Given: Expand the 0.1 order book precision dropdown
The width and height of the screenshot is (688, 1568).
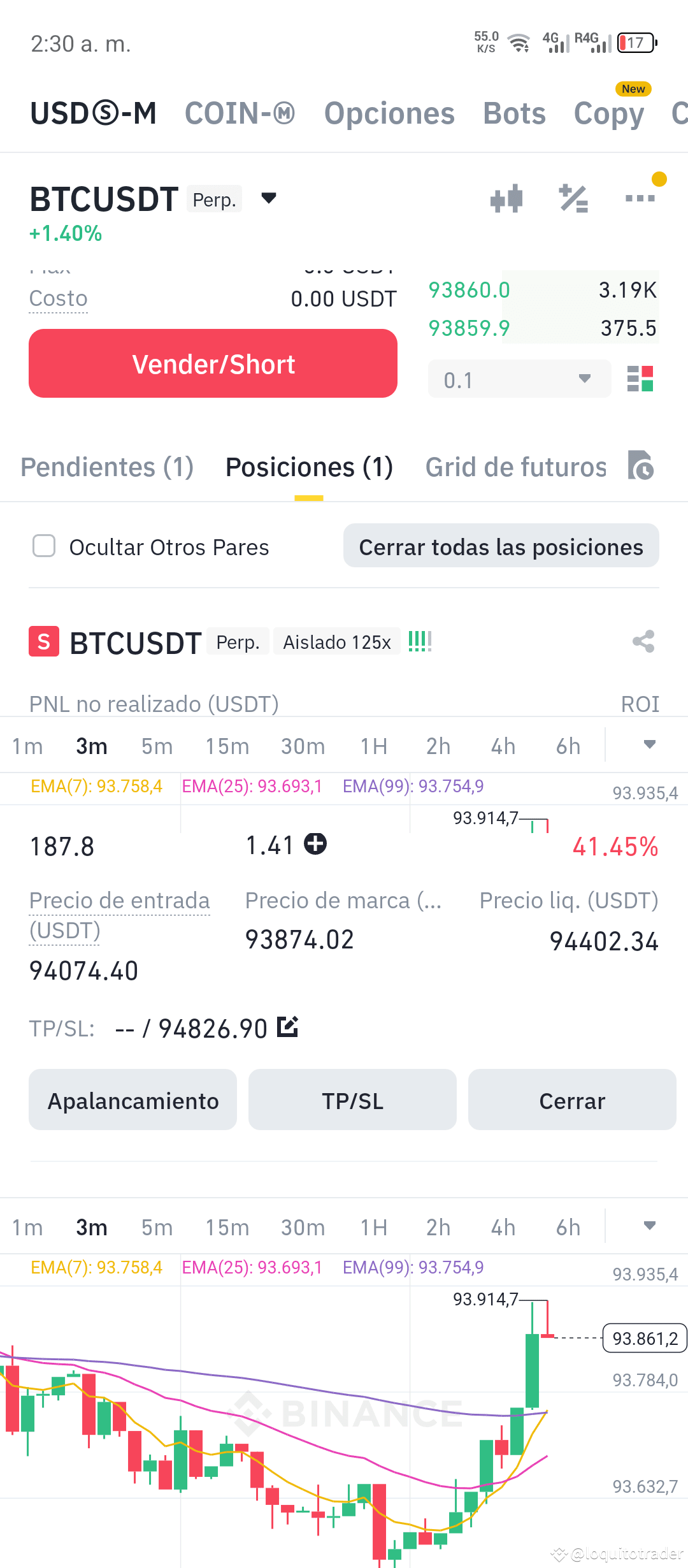Looking at the screenshot, I should tap(519, 379).
